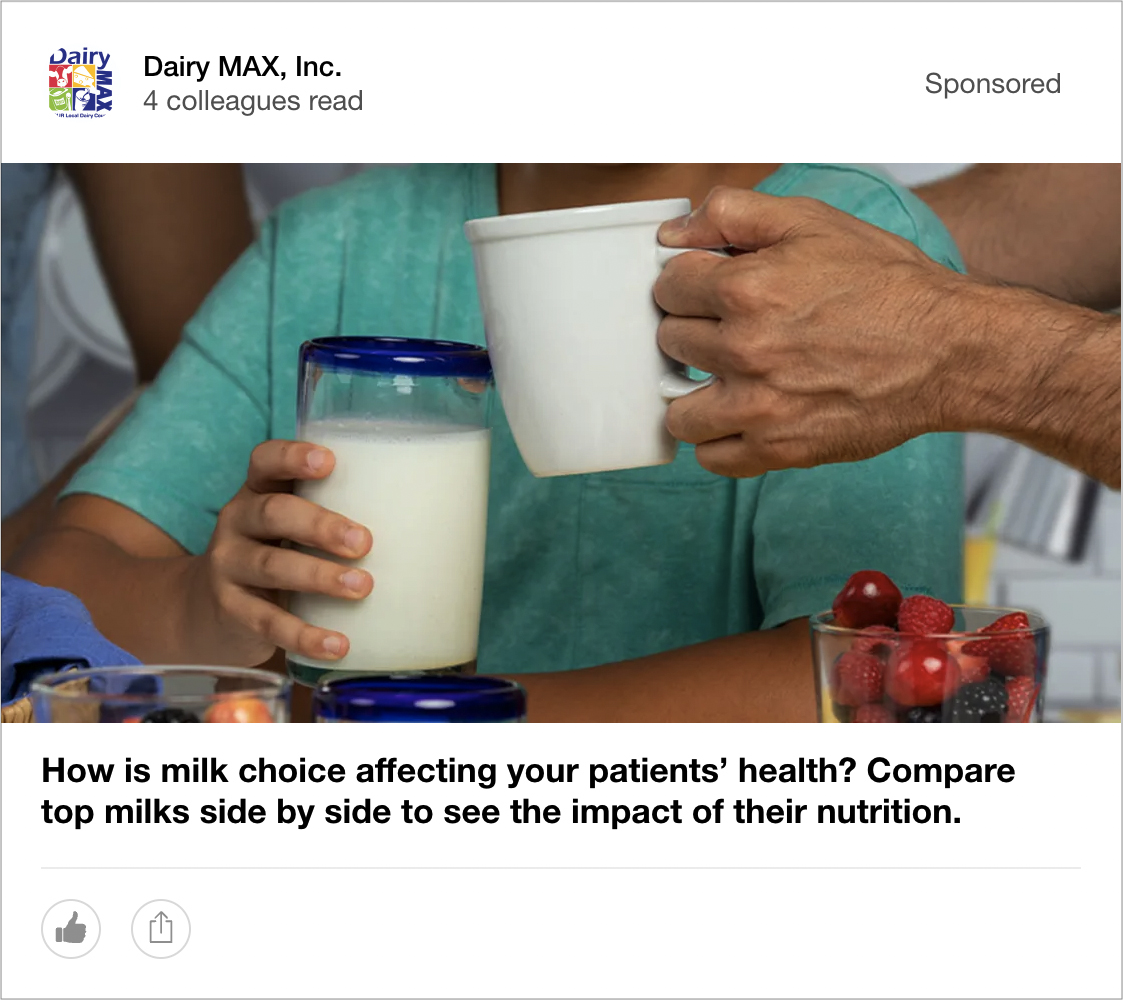Open the milk choice article headline
Viewport: 1123px width, 1000px height.
tap(527, 791)
